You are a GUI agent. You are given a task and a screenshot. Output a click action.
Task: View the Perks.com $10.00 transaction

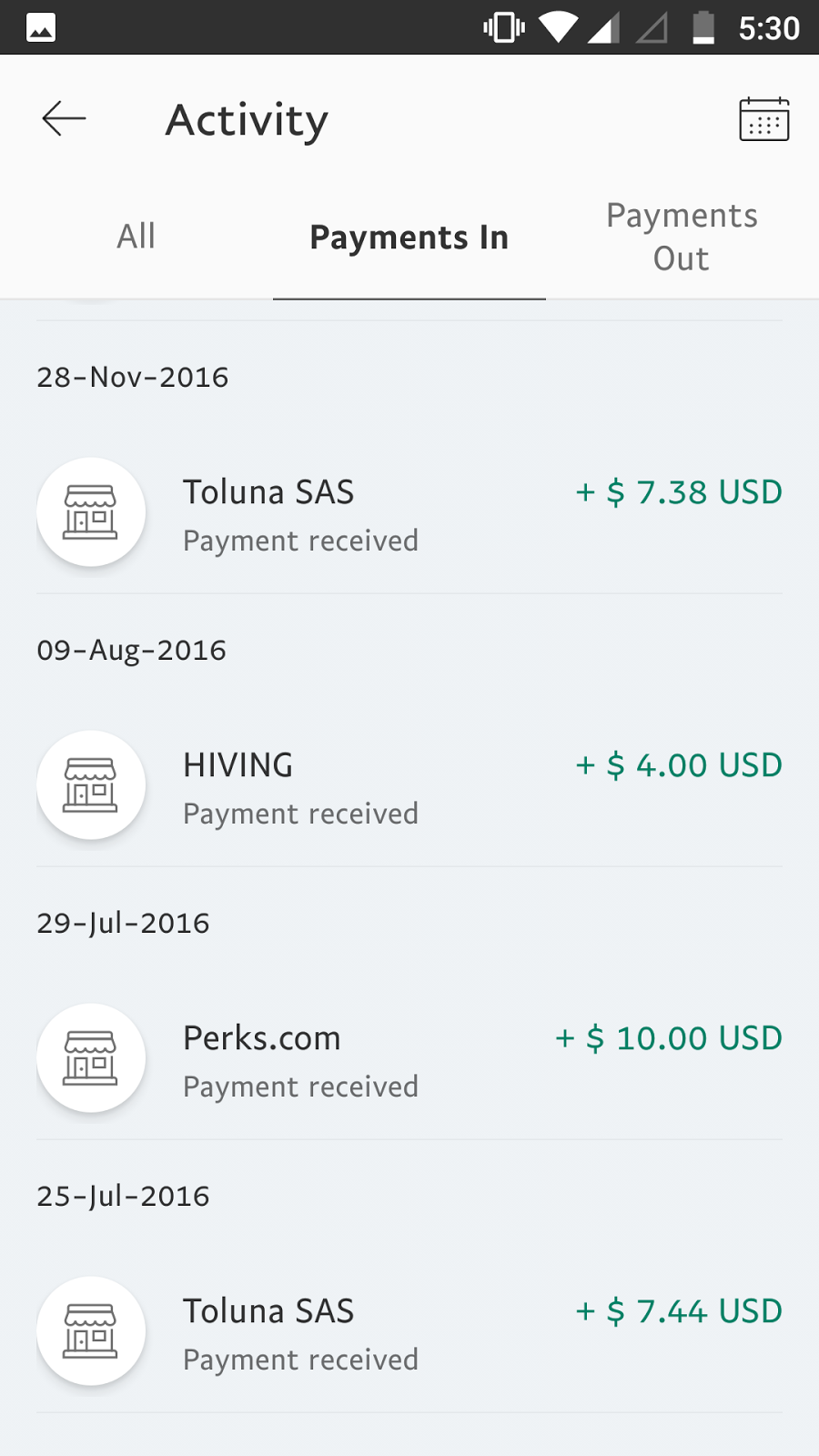(x=409, y=1057)
